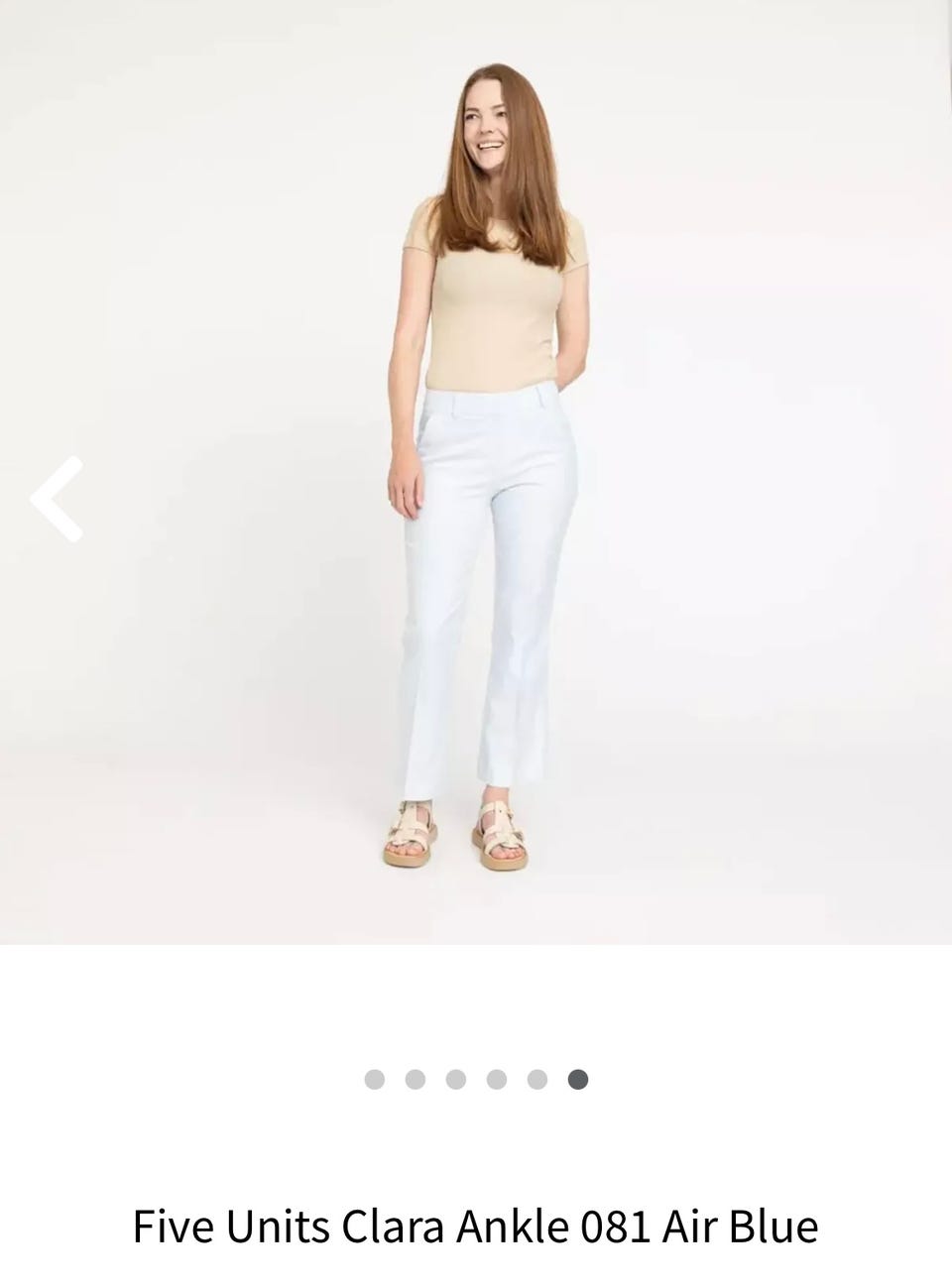The height and width of the screenshot is (1288, 952).
Task: Jump to the first image via the carousel dots
Action: (x=374, y=1079)
